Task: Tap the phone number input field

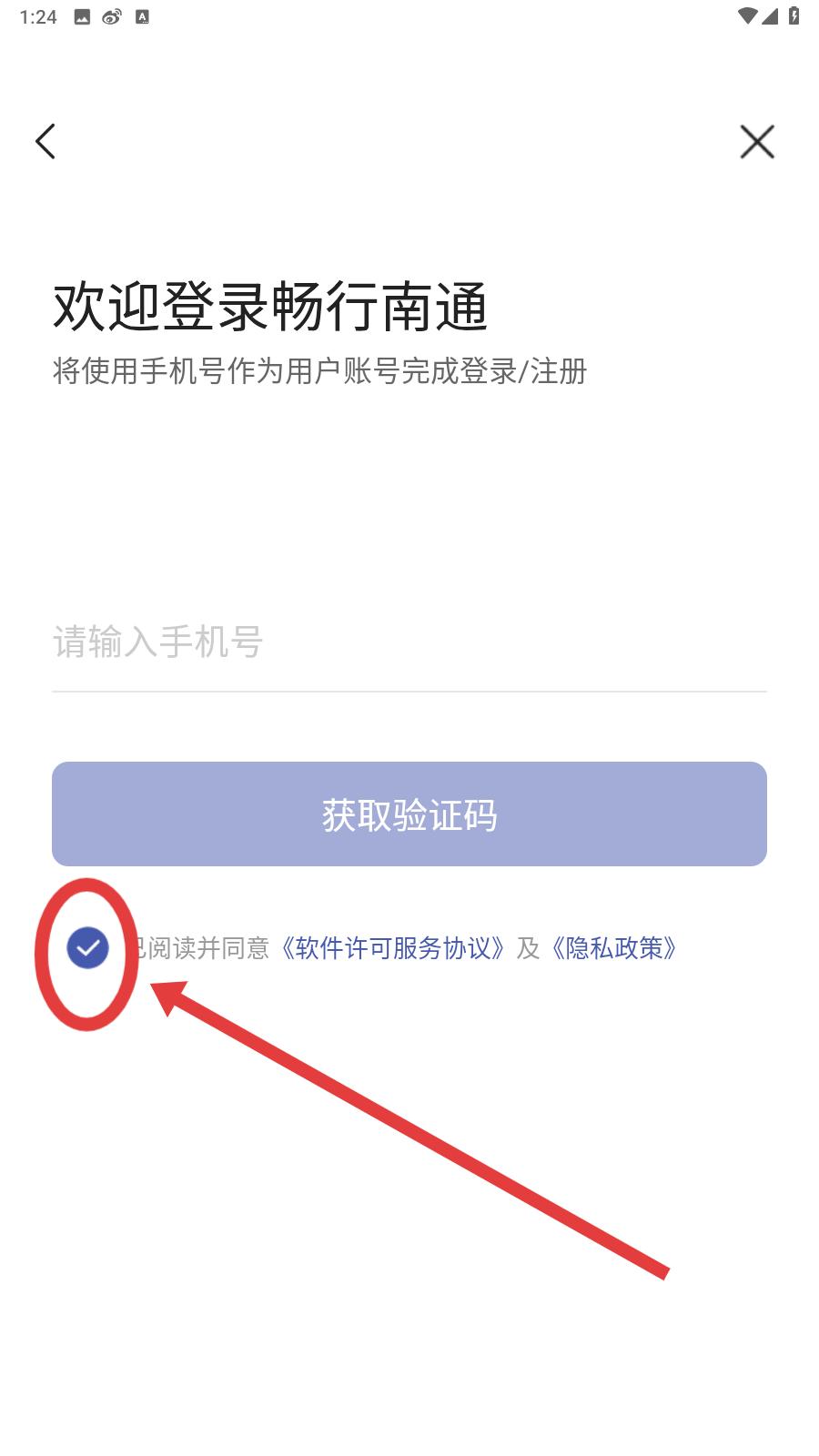Action: (409, 642)
